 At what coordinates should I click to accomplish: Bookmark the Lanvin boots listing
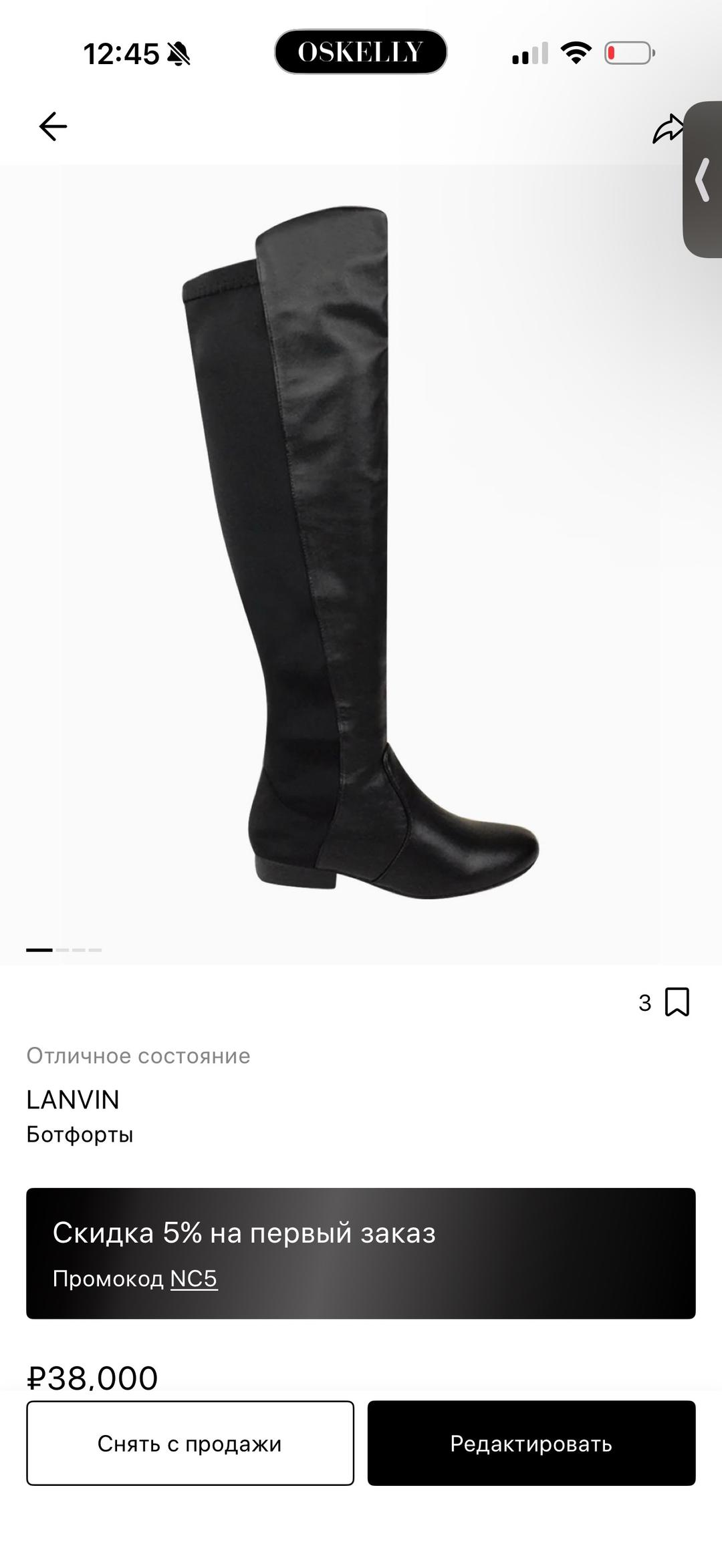click(677, 1002)
